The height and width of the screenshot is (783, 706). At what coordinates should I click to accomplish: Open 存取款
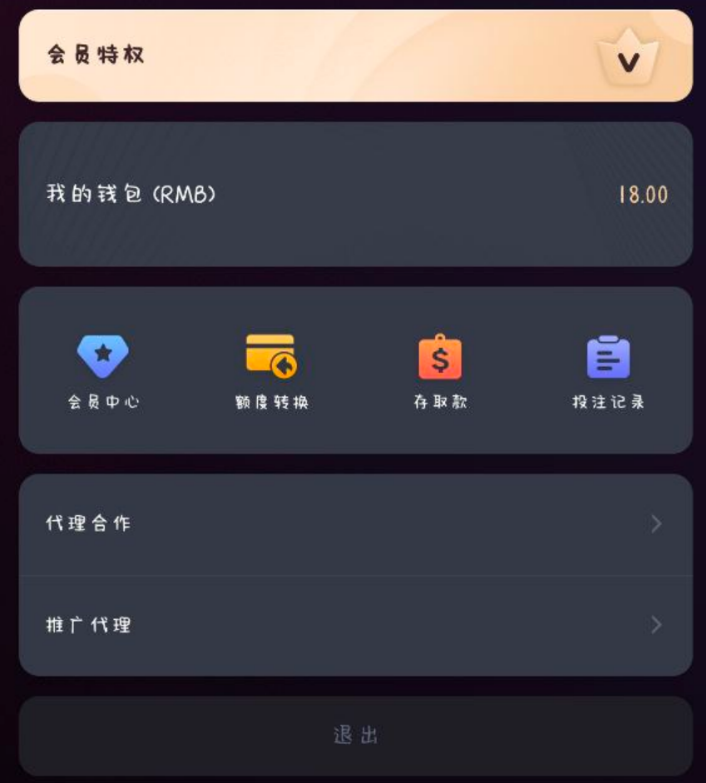440,370
